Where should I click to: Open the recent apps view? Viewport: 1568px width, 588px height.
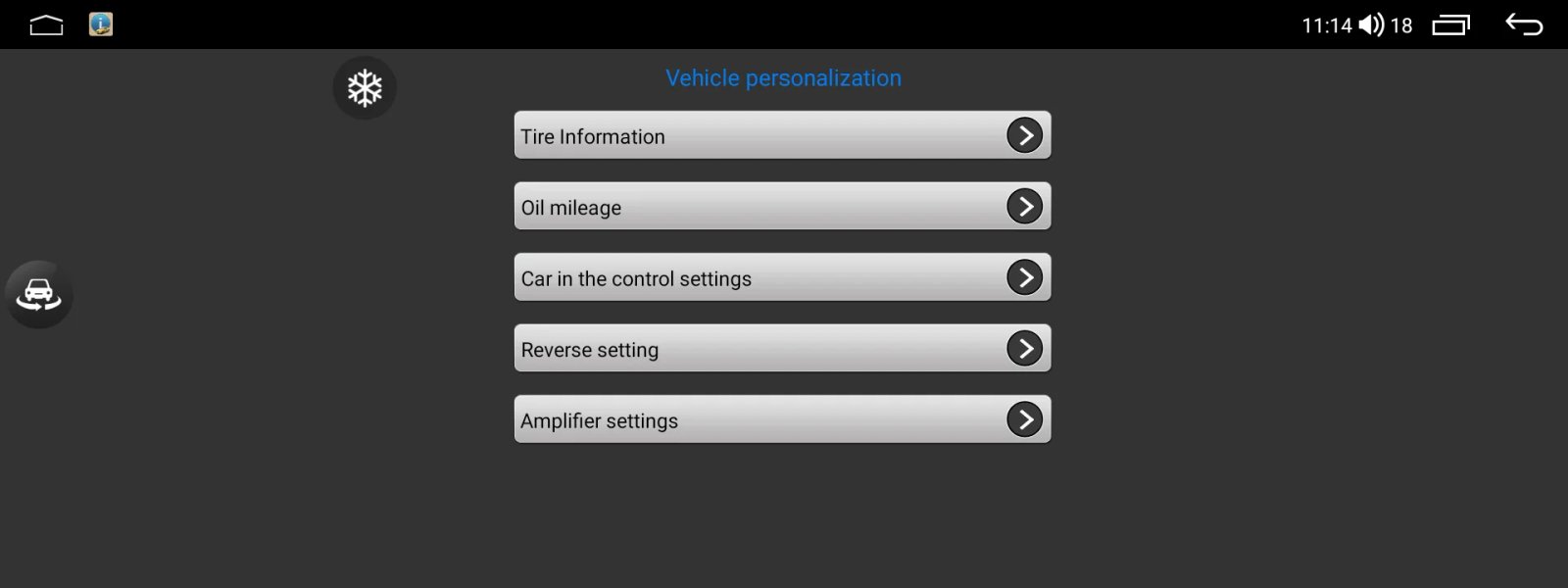(1451, 24)
